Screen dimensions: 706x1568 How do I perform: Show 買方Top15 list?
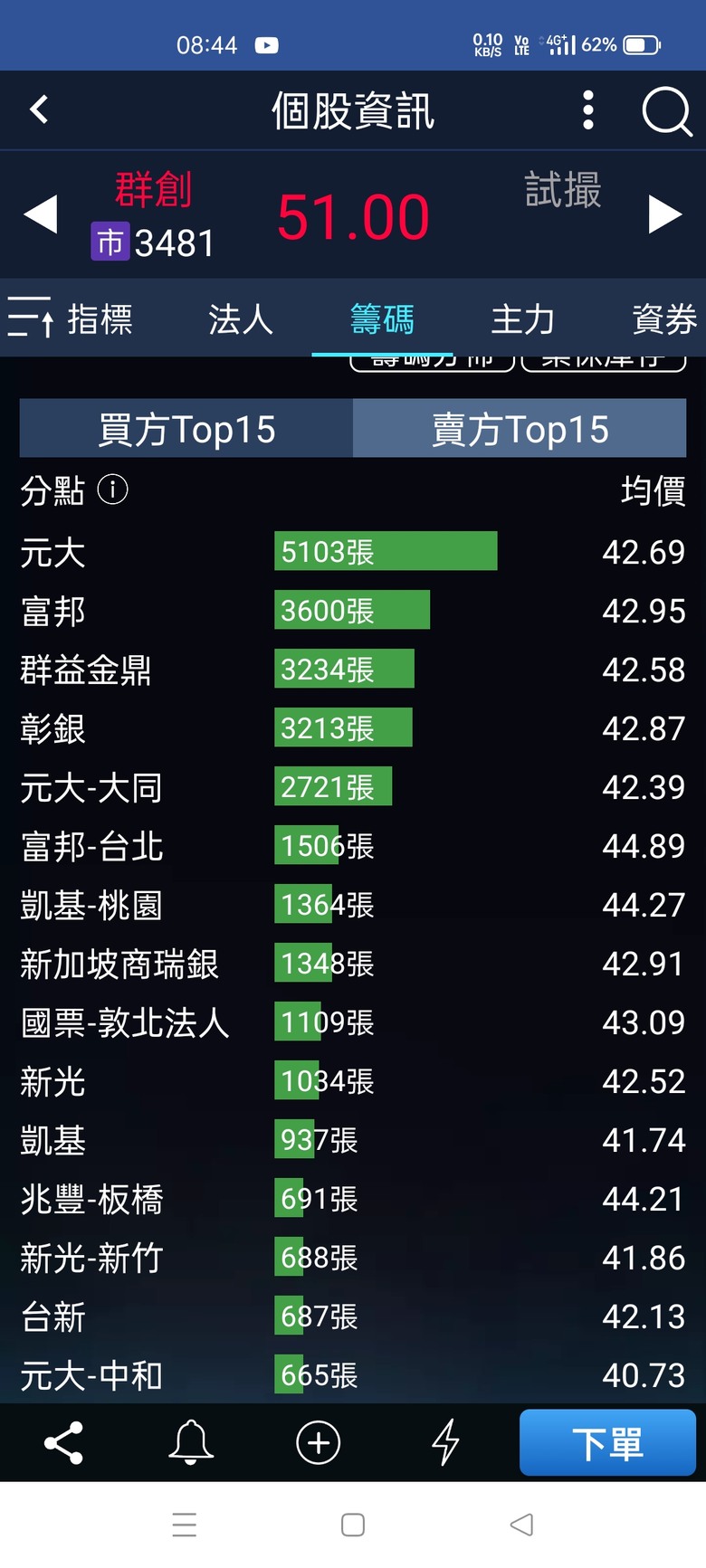tap(186, 428)
